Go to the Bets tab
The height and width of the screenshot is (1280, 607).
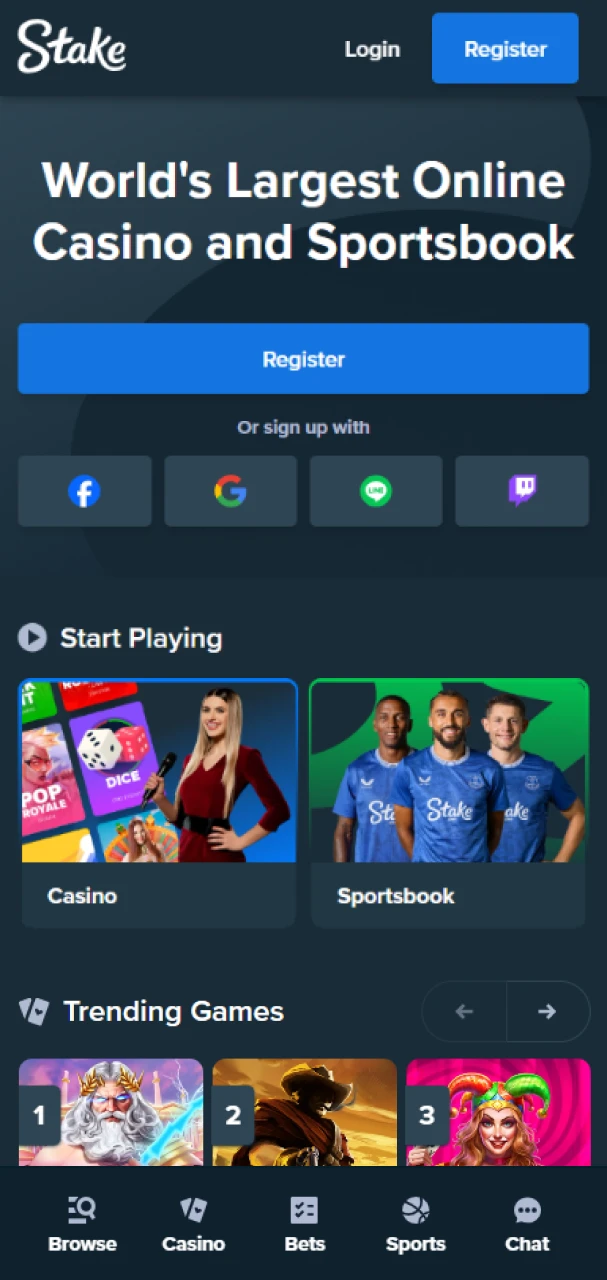(x=304, y=1224)
